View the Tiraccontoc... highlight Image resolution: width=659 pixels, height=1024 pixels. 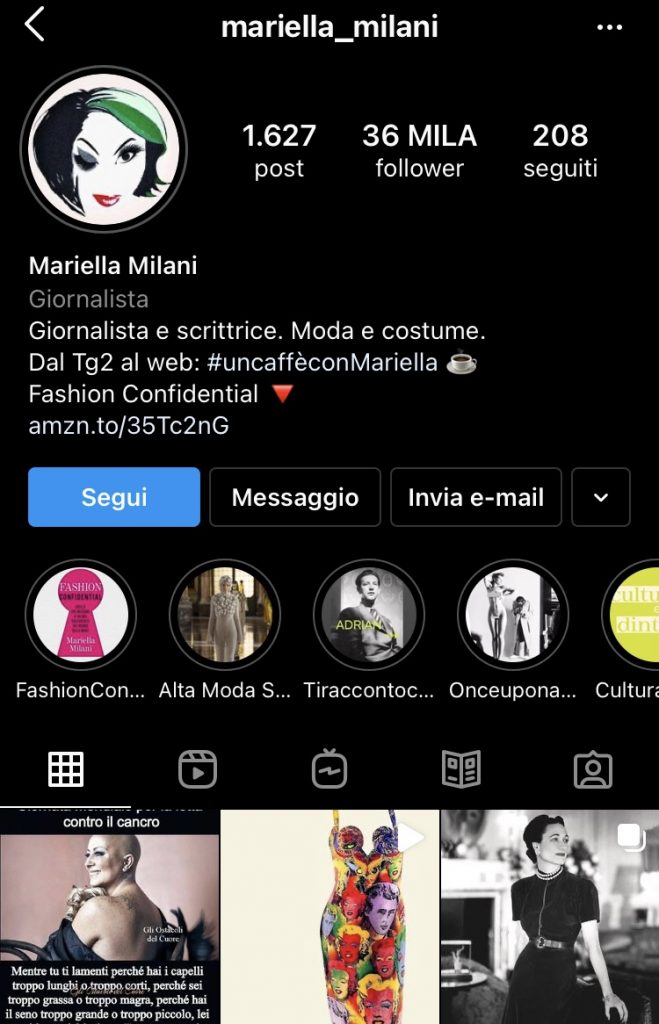[369, 614]
